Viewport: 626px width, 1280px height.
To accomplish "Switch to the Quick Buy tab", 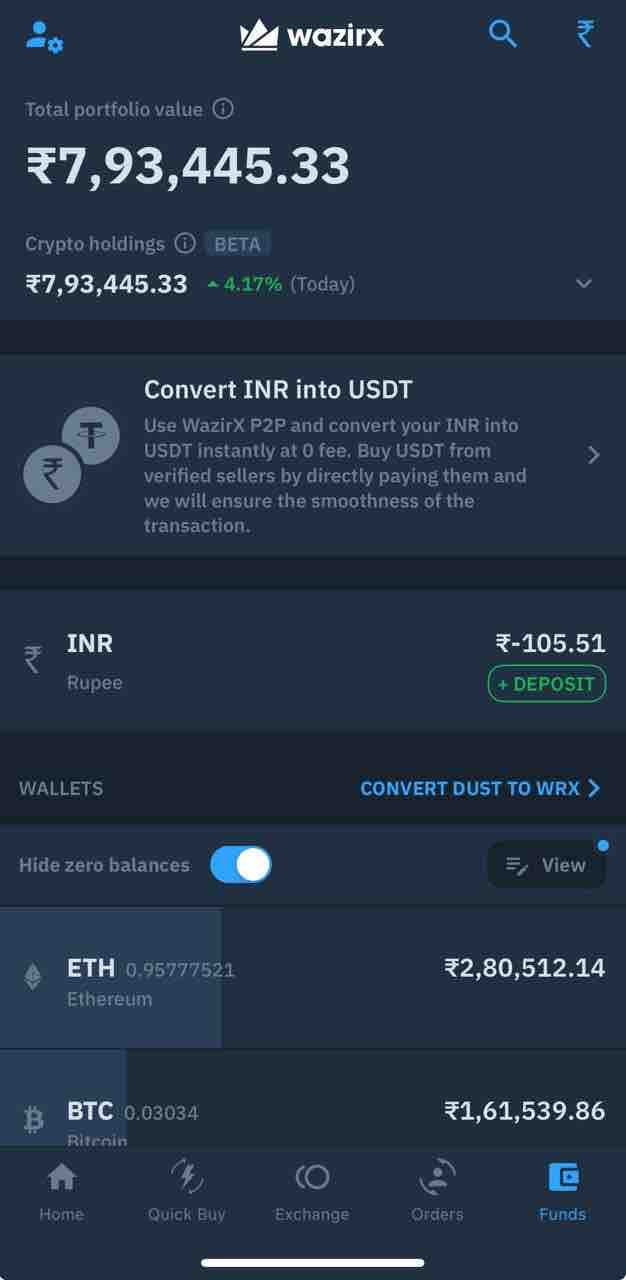I will coord(187,1192).
